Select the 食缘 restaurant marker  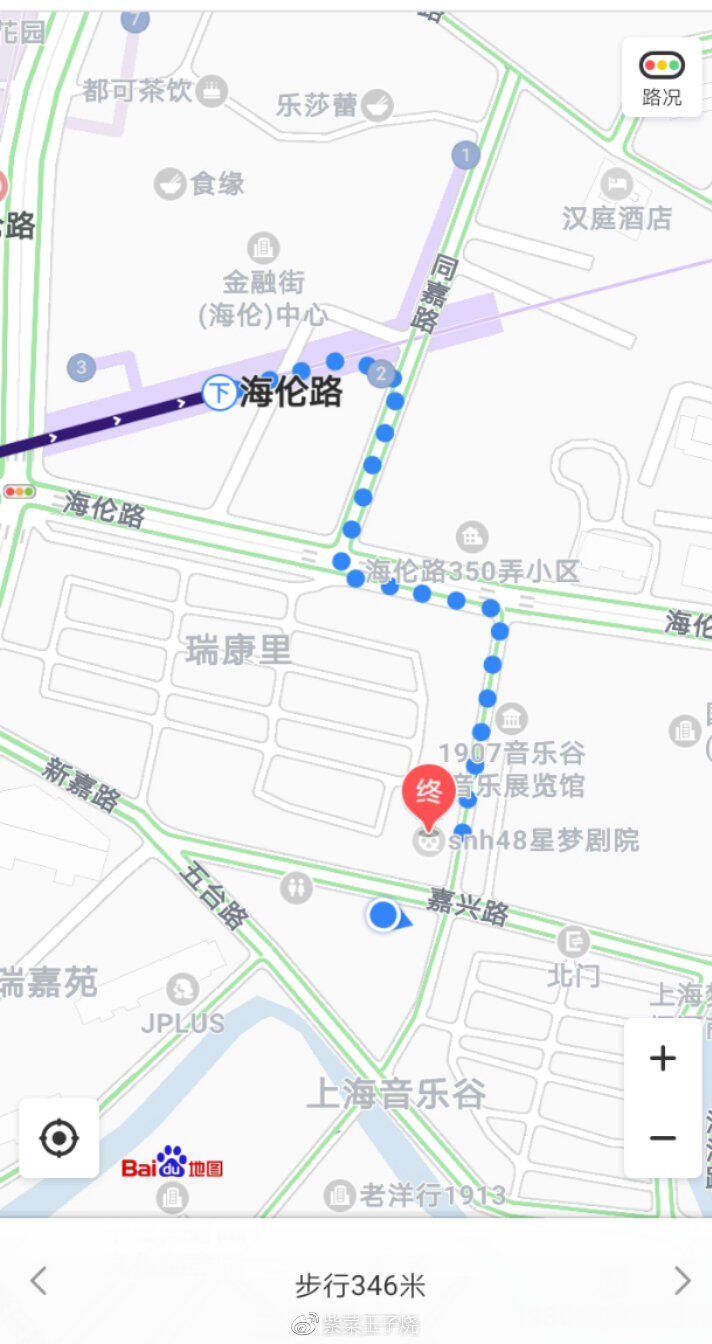click(x=170, y=184)
